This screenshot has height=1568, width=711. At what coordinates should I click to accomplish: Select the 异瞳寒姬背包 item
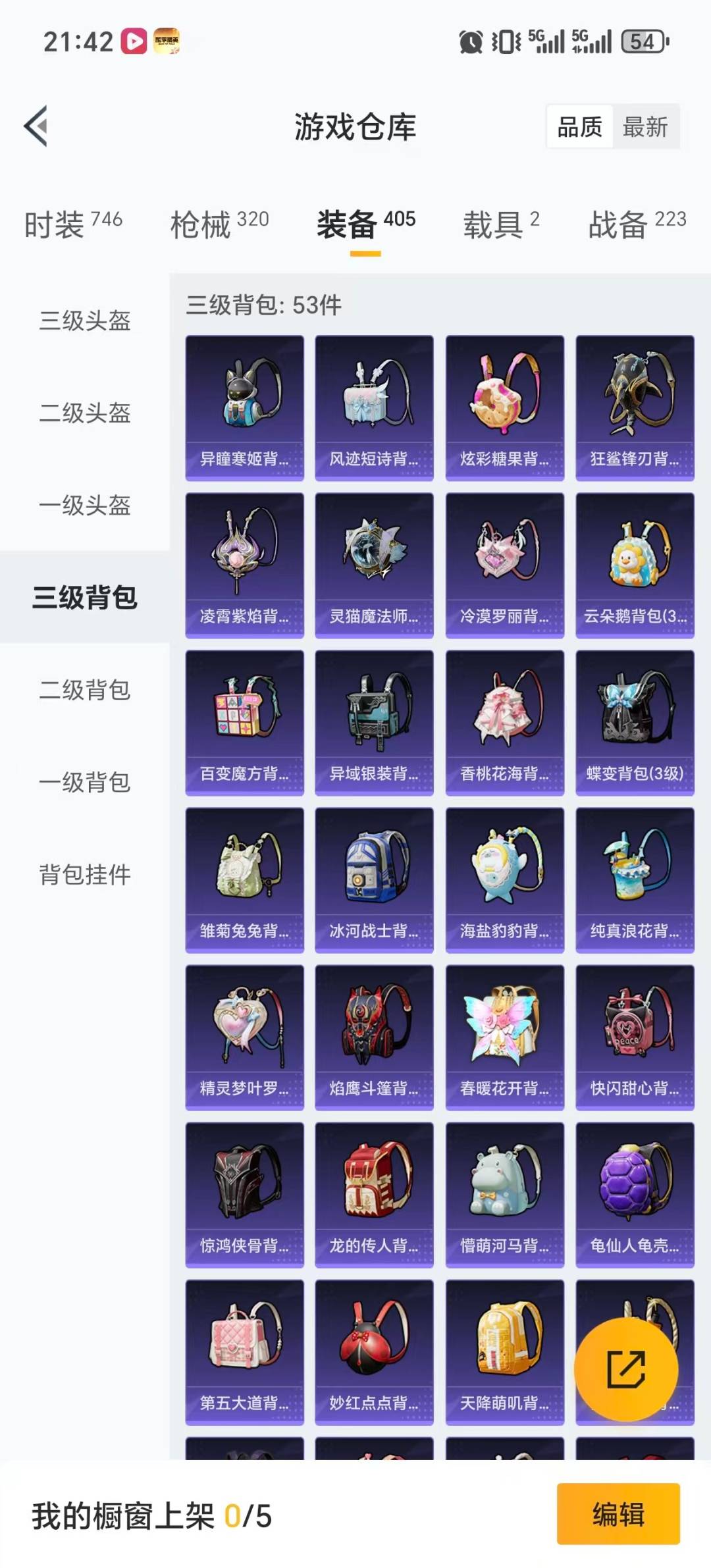pyautogui.click(x=244, y=405)
